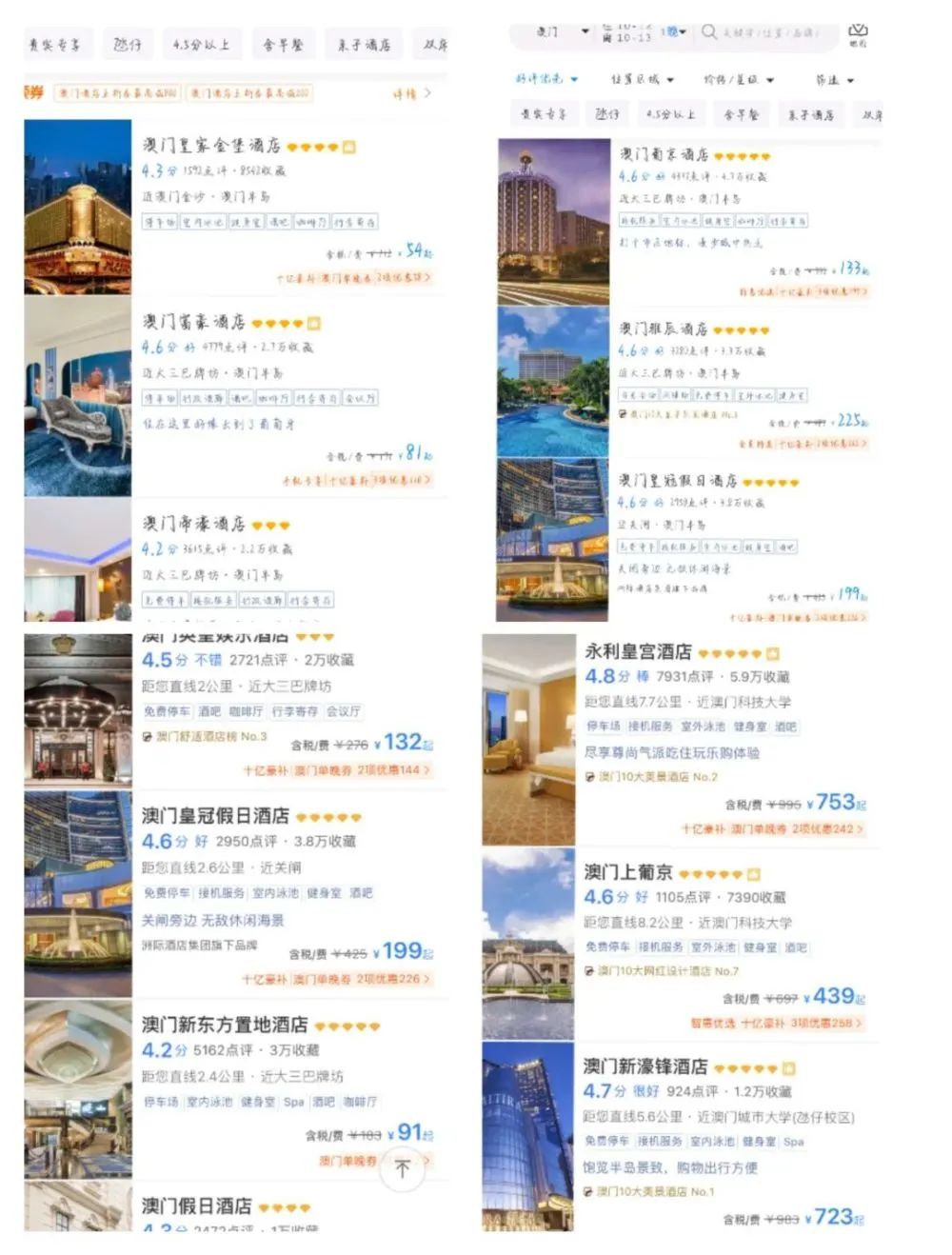Open the 好评优先 sorting menu
The width and height of the screenshot is (952, 1255).
[x=543, y=79]
